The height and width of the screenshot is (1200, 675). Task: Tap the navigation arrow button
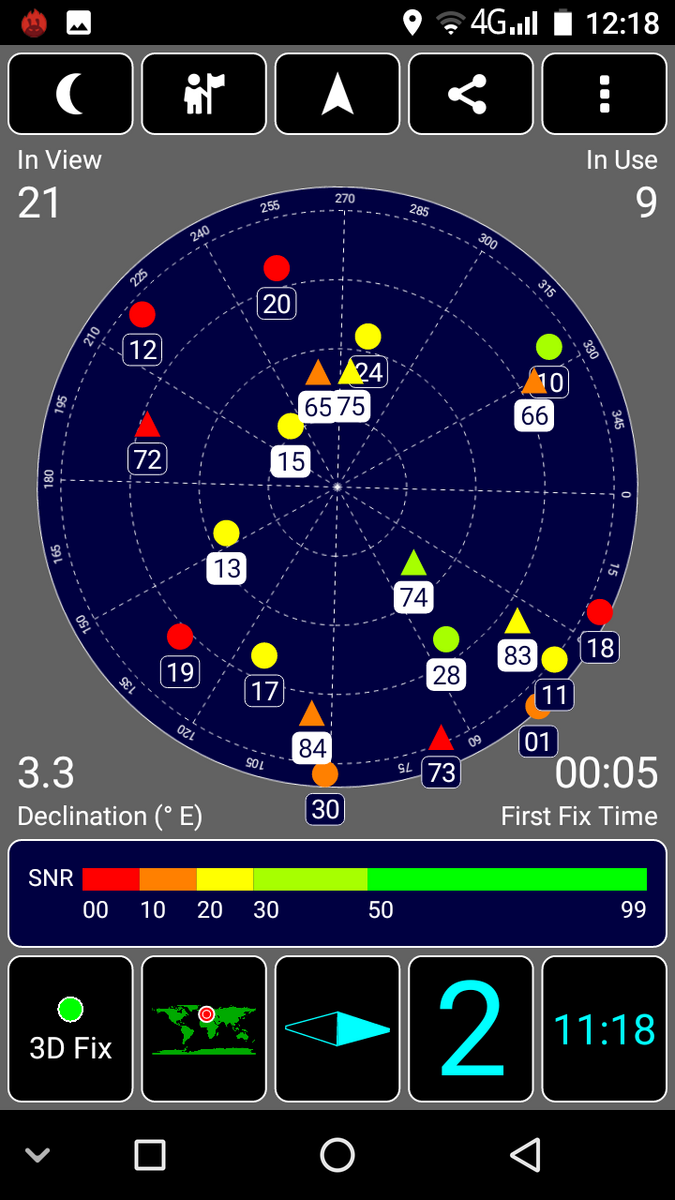click(x=338, y=94)
